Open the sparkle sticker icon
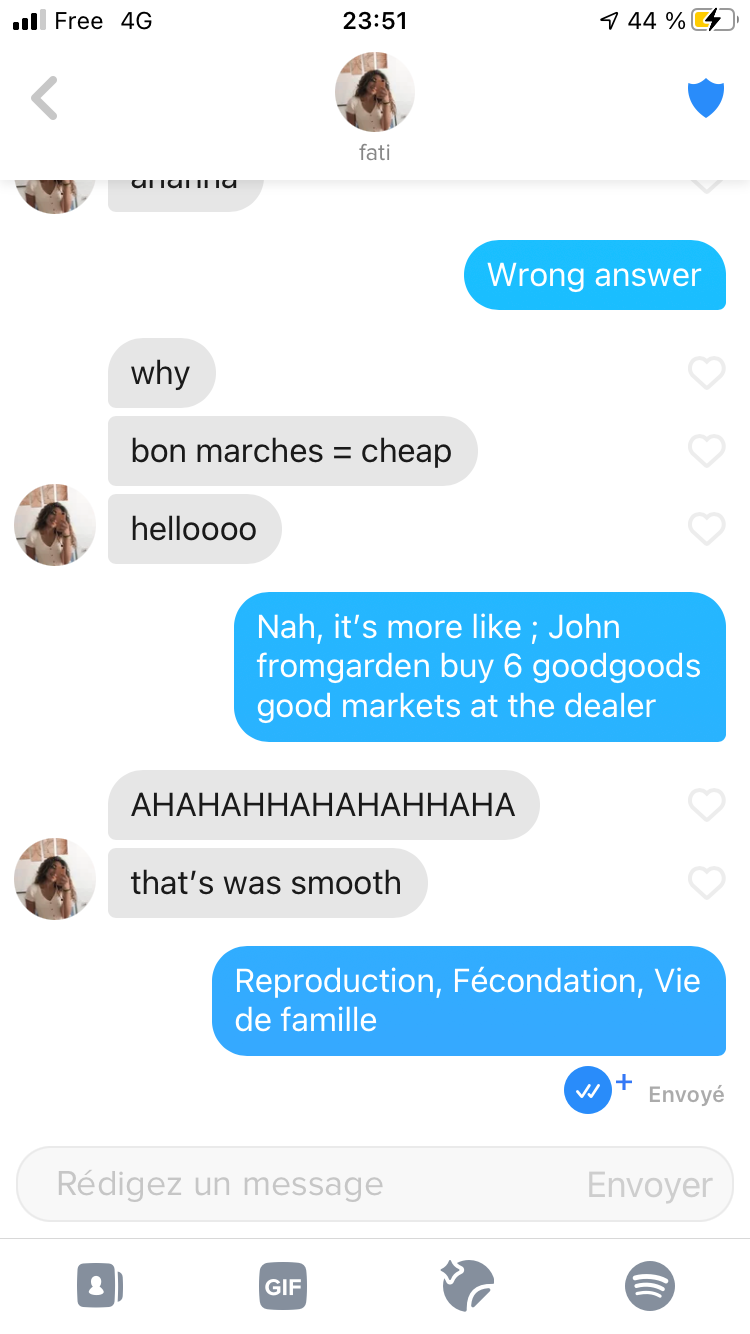Image resolution: width=750 pixels, height=1334 pixels. [x=467, y=1285]
